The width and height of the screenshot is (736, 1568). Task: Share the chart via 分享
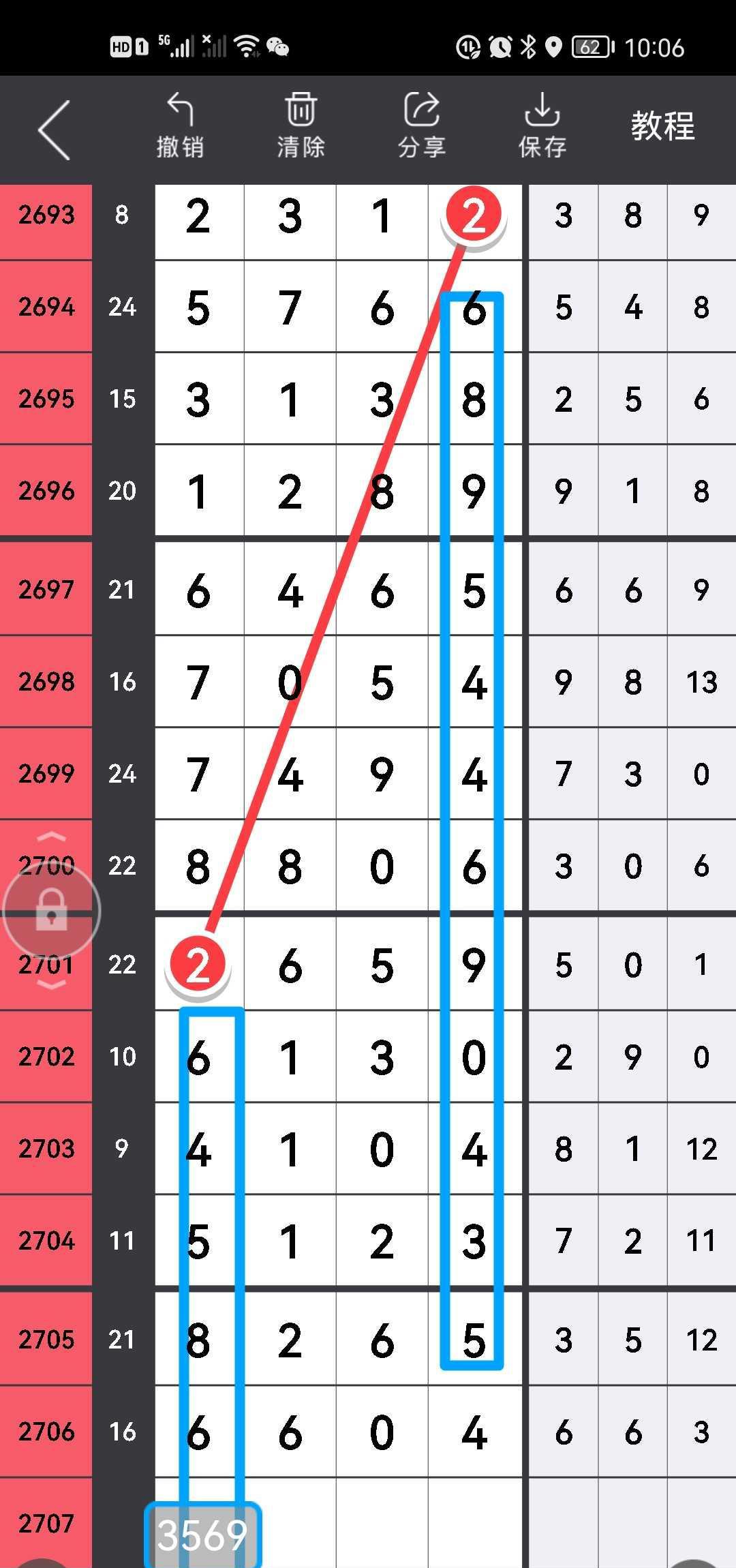point(422,127)
